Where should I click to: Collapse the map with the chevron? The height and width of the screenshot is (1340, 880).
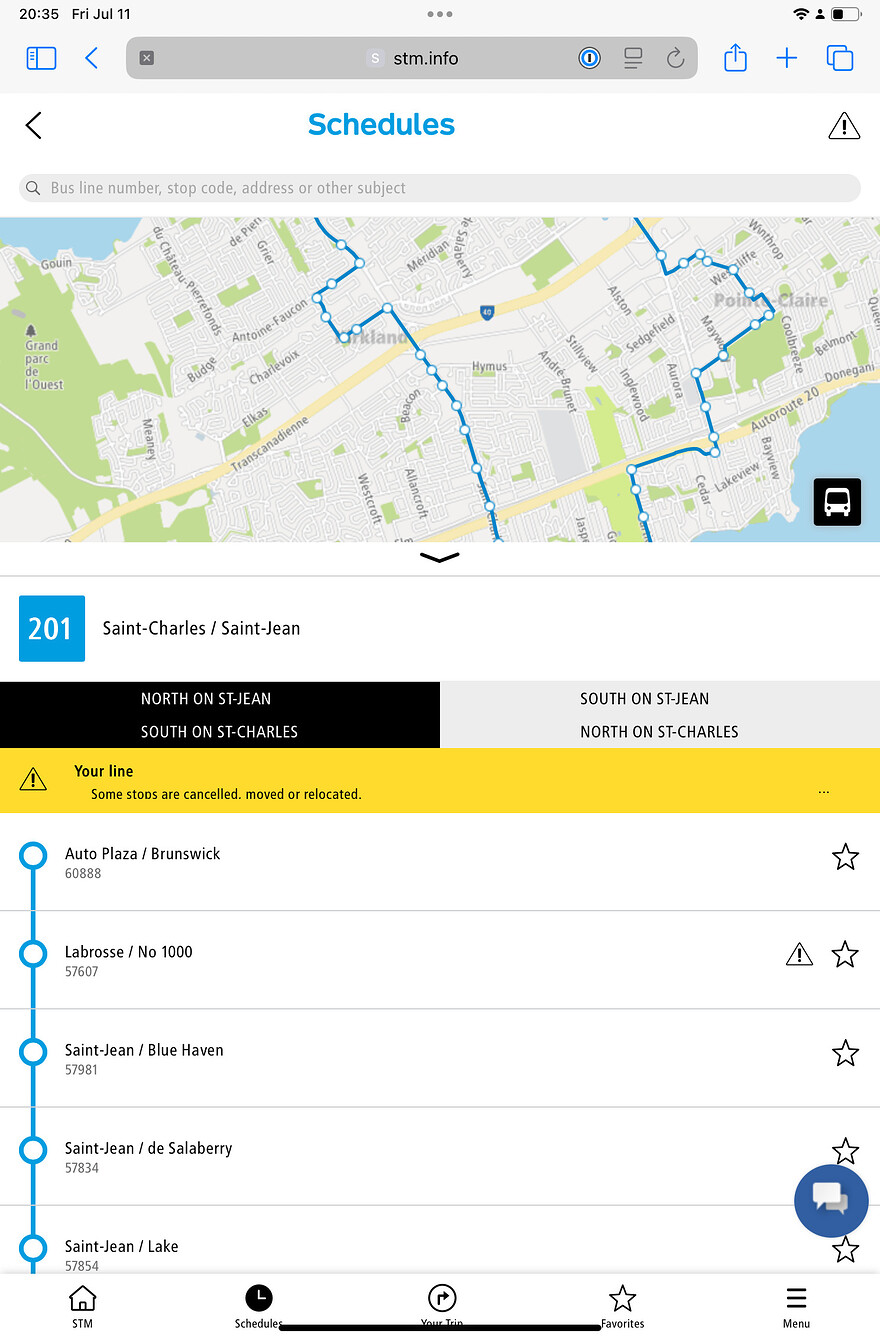(440, 558)
